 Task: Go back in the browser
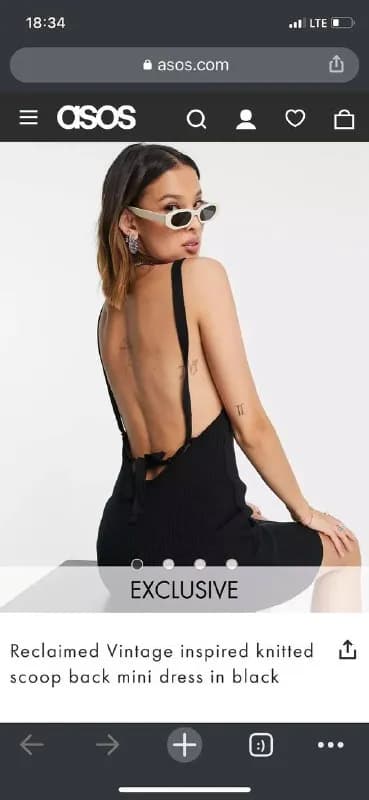[32, 745]
